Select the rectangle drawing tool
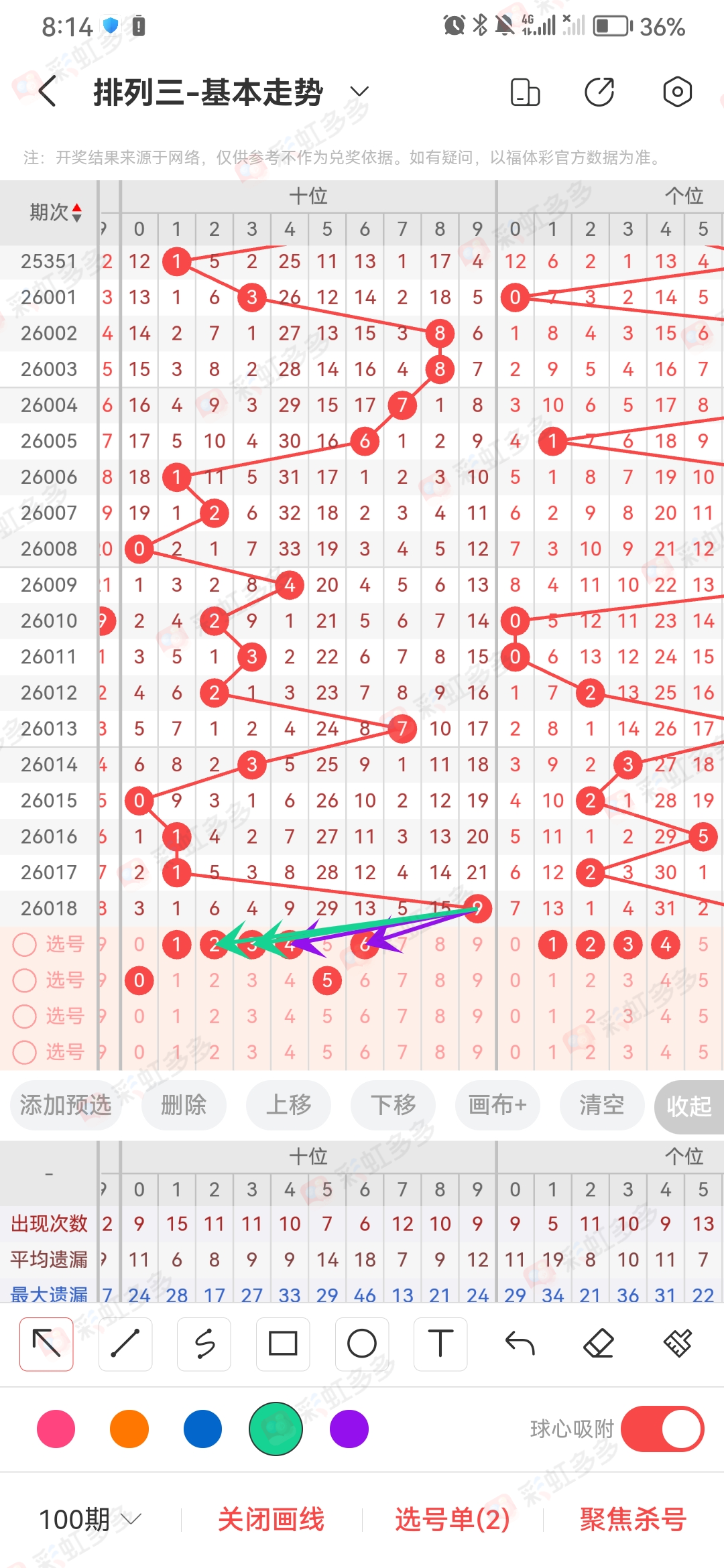Screen dimensions: 724x1568 click(282, 1344)
